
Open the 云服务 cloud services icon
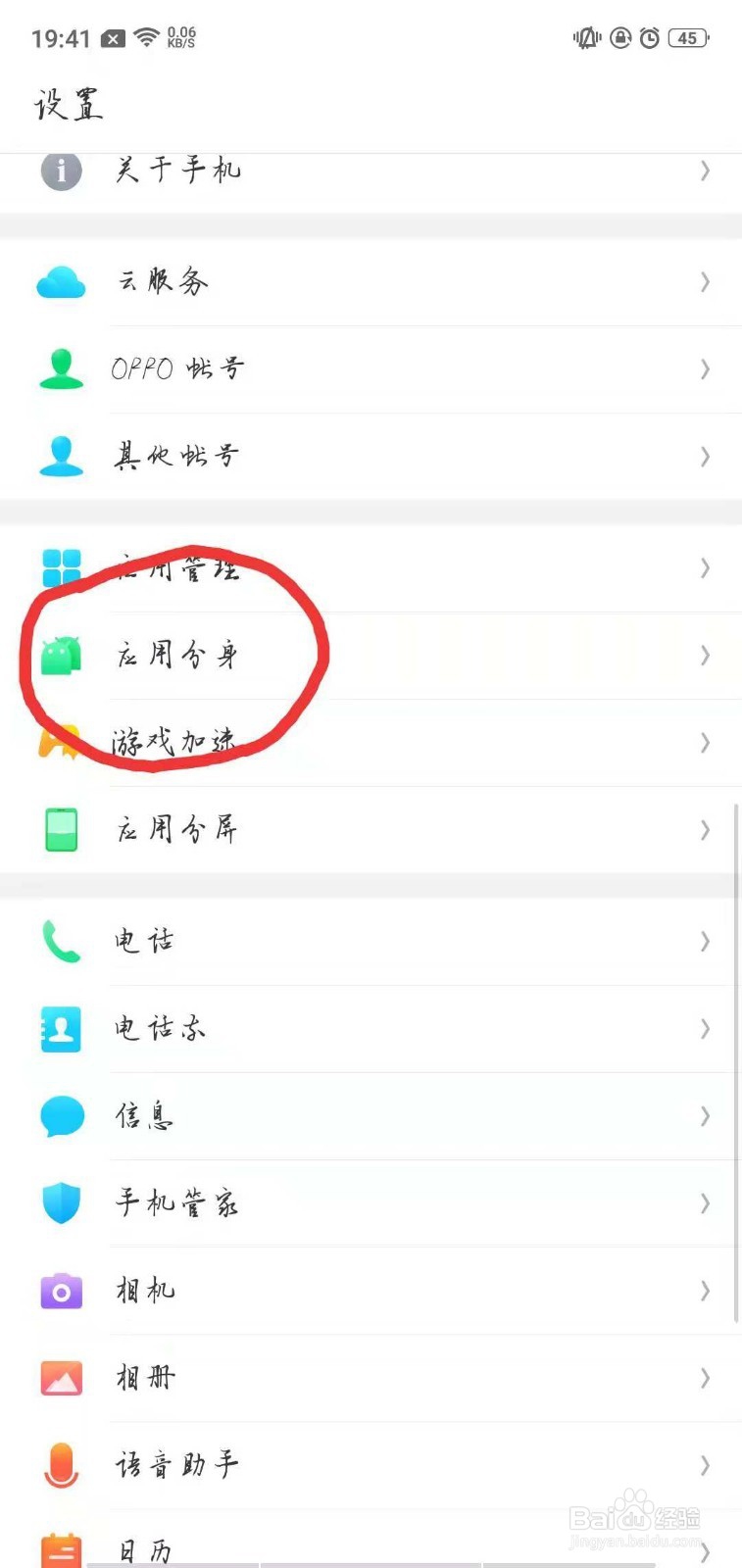point(61,282)
